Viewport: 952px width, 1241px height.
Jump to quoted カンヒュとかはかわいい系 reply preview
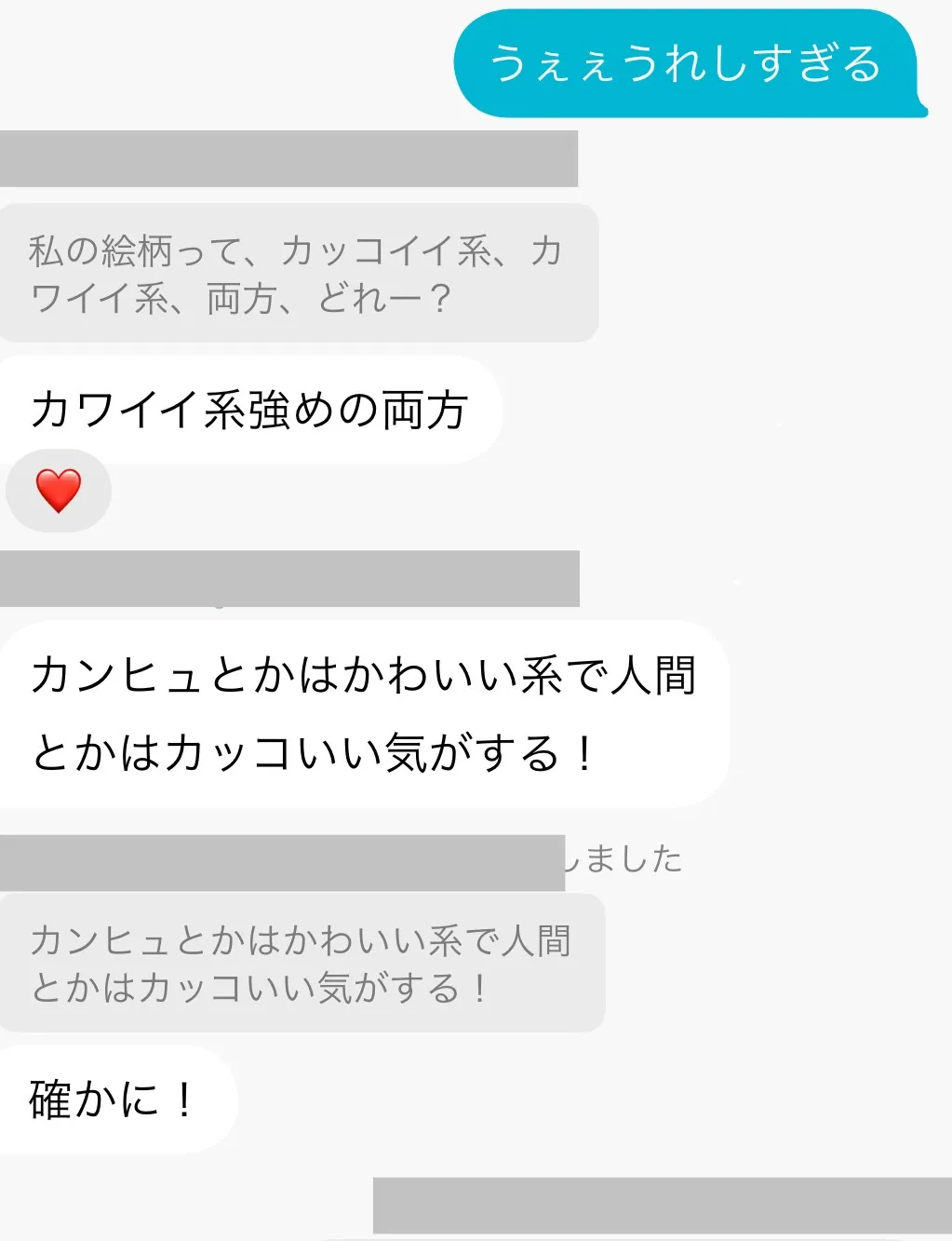point(300,964)
